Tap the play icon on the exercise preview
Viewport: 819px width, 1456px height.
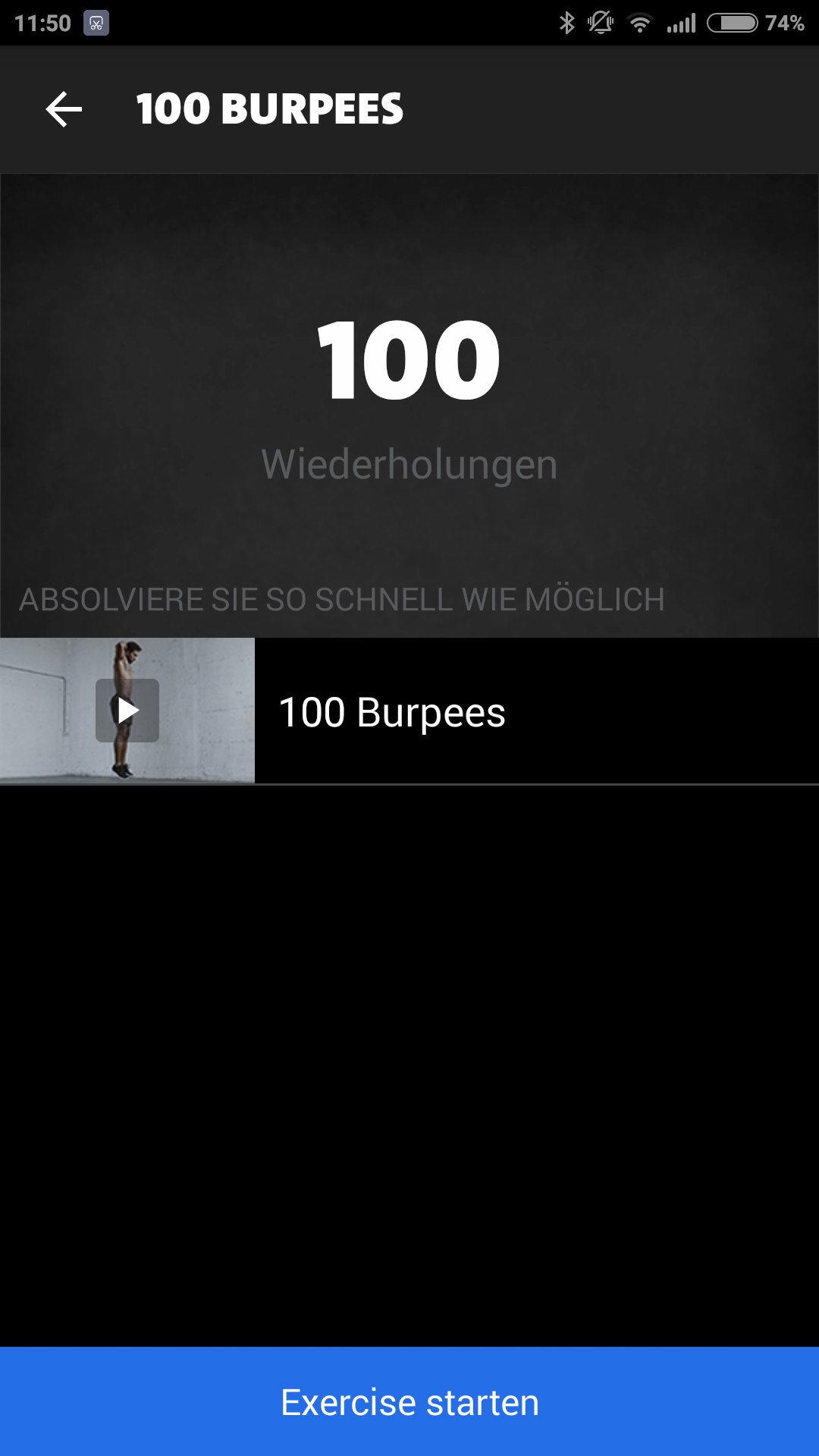point(127,710)
